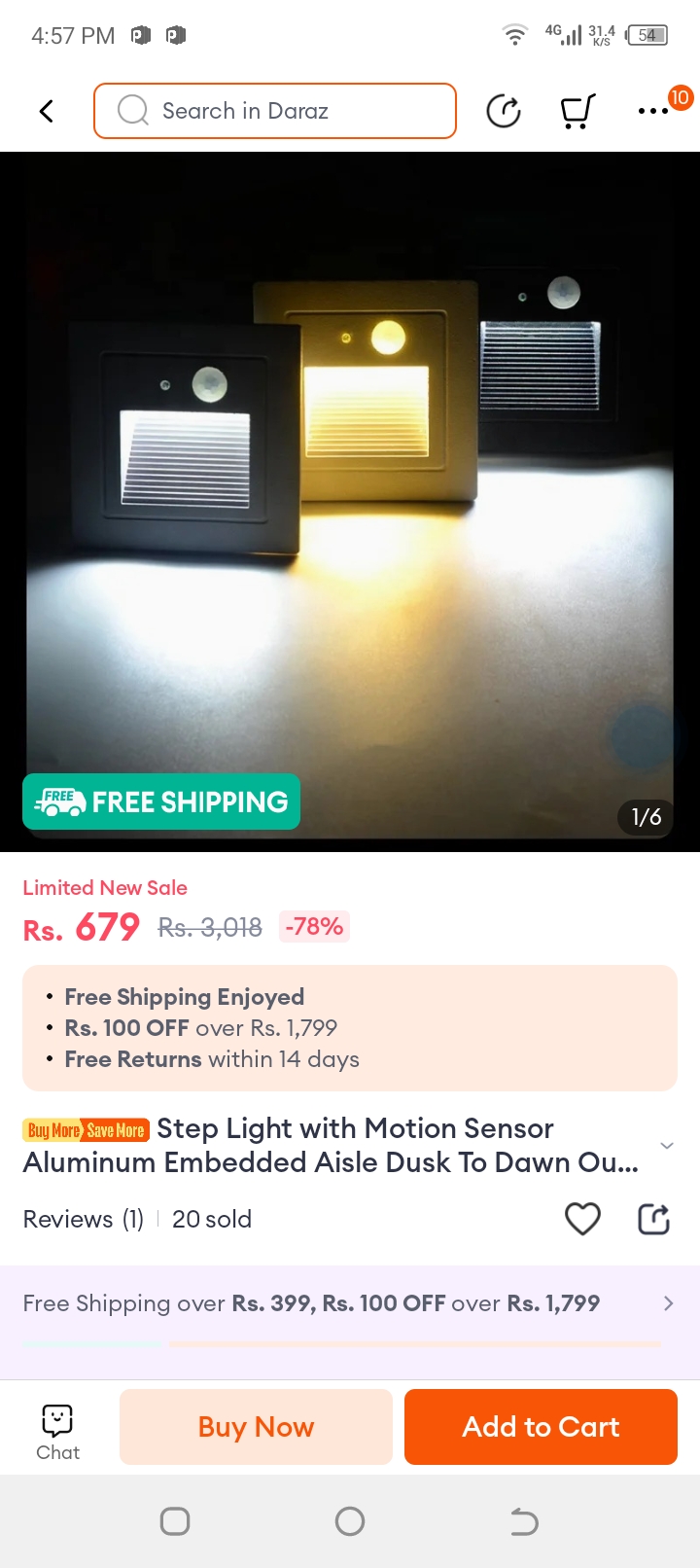Screen dimensions: 700x1568
Task: Tap Buy Now
Action: pyautogui.click(x=256, y=1427)
